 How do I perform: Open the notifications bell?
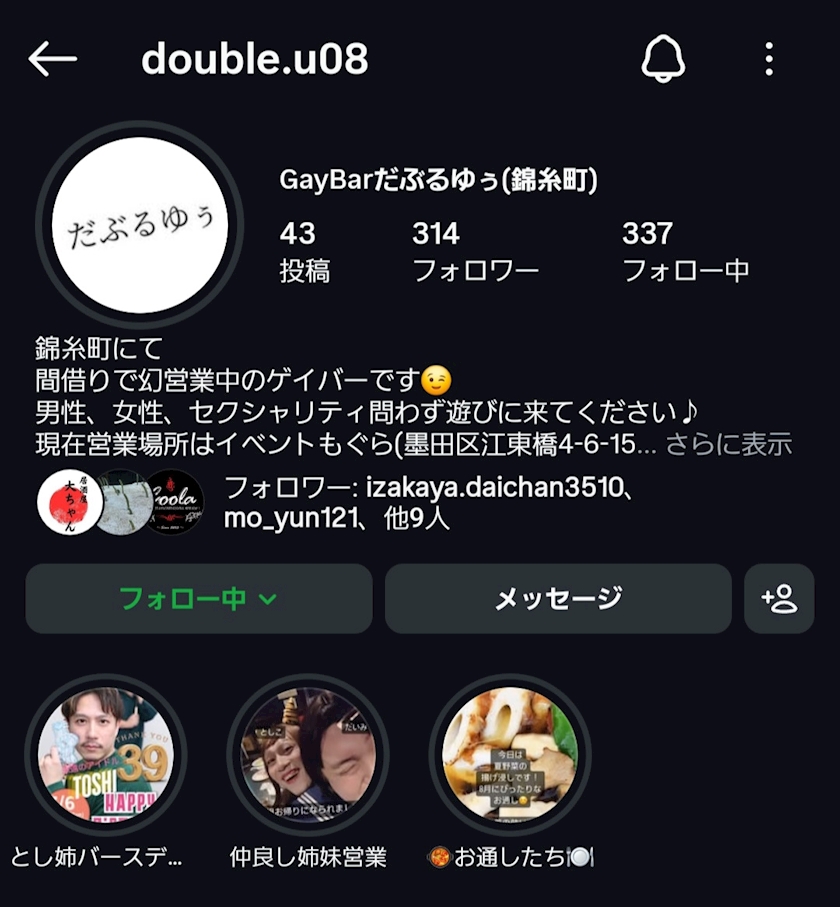pos(663,60)
